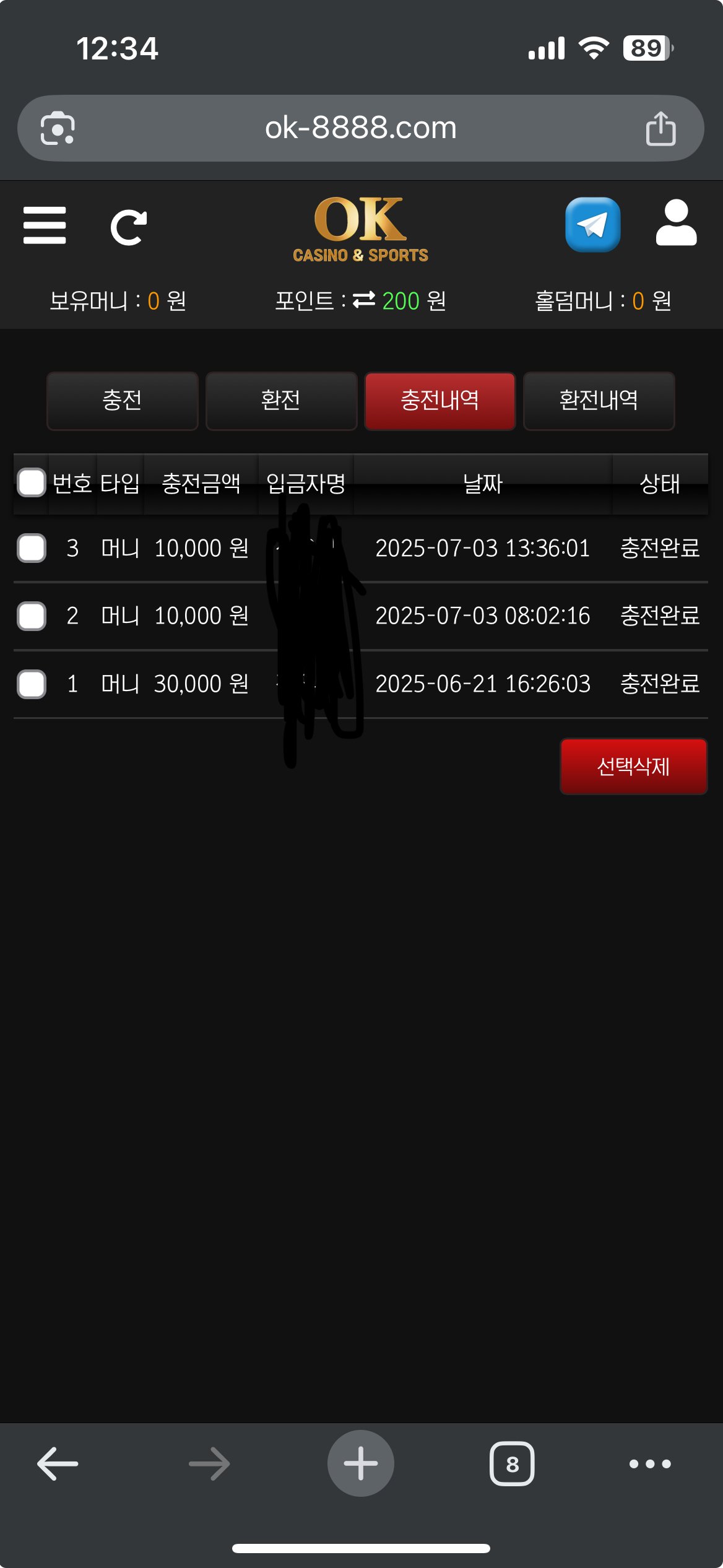Open the 환전내역 tab
The width and height of the screenshot is (723, 1568).
point(599,401)
